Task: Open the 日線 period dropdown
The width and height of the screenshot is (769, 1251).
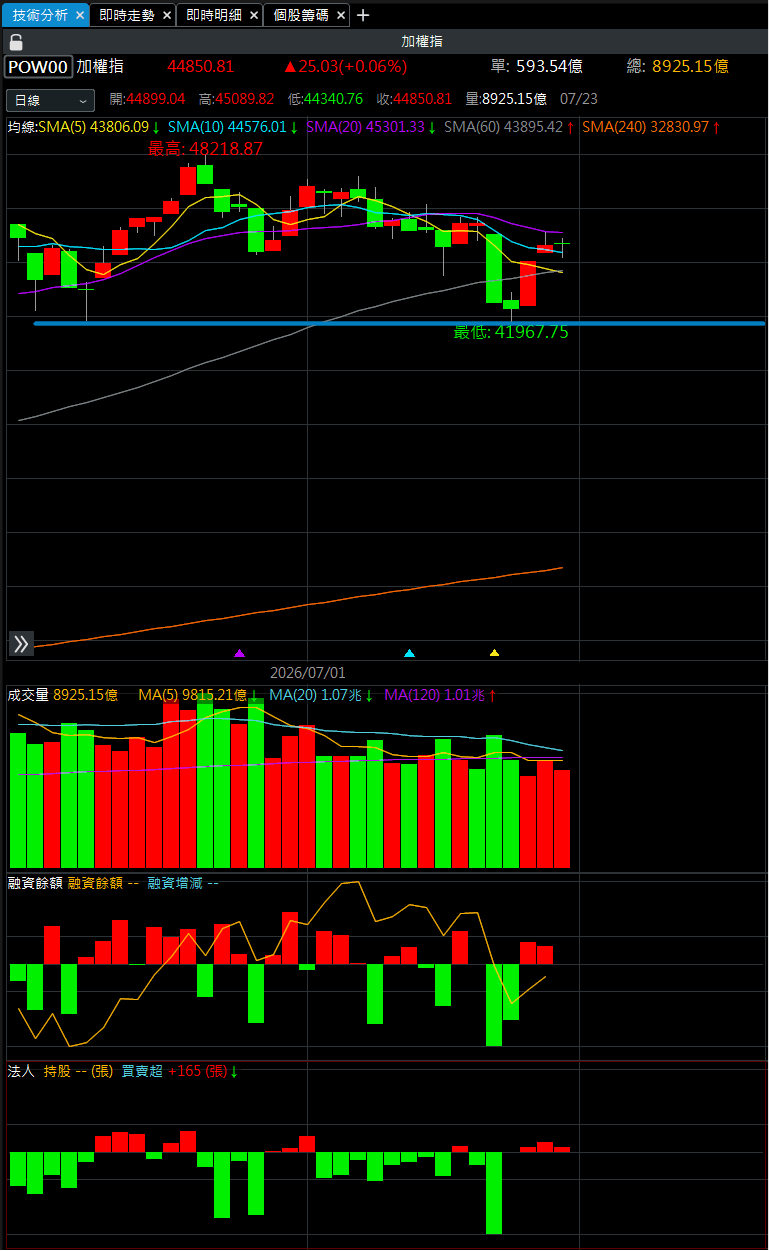Action: [x=50, y=100]
